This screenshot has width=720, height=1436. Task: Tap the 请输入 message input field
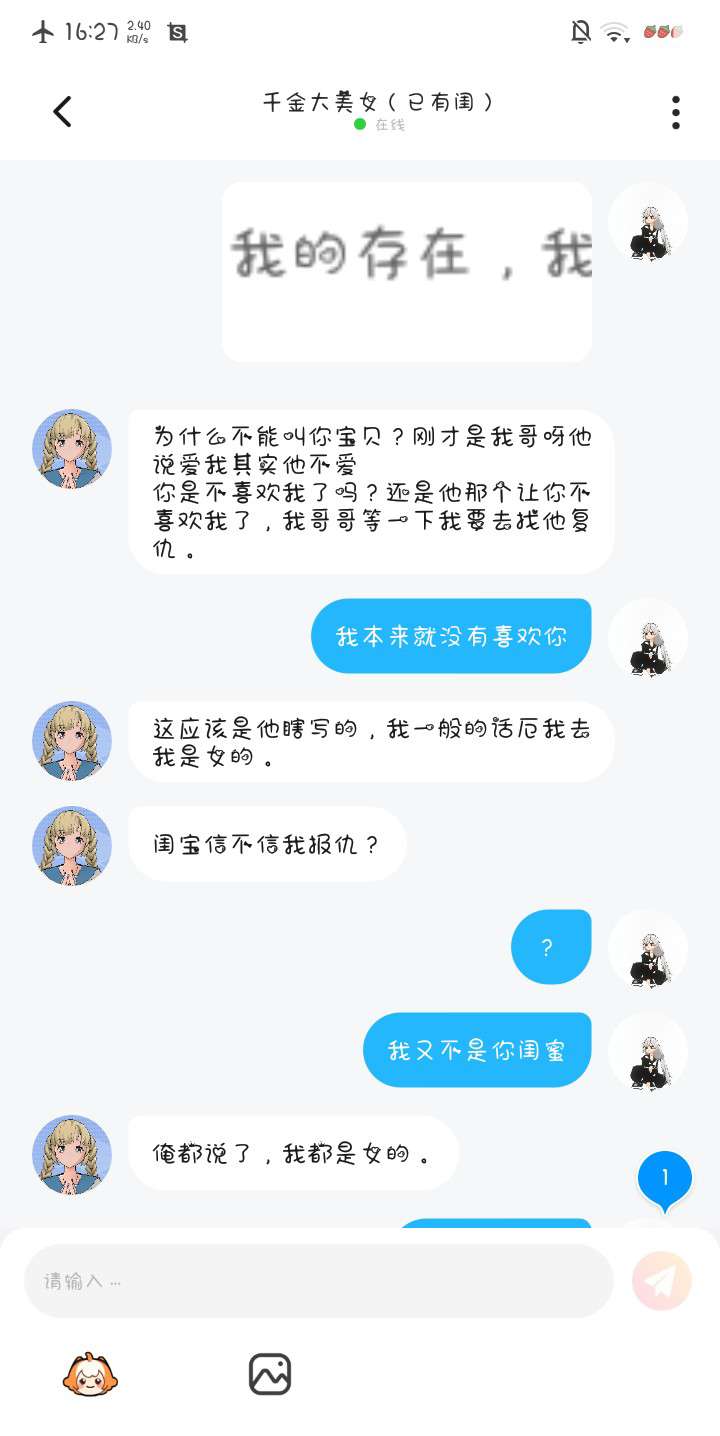pyautogui.click(x=318, y=1281)
